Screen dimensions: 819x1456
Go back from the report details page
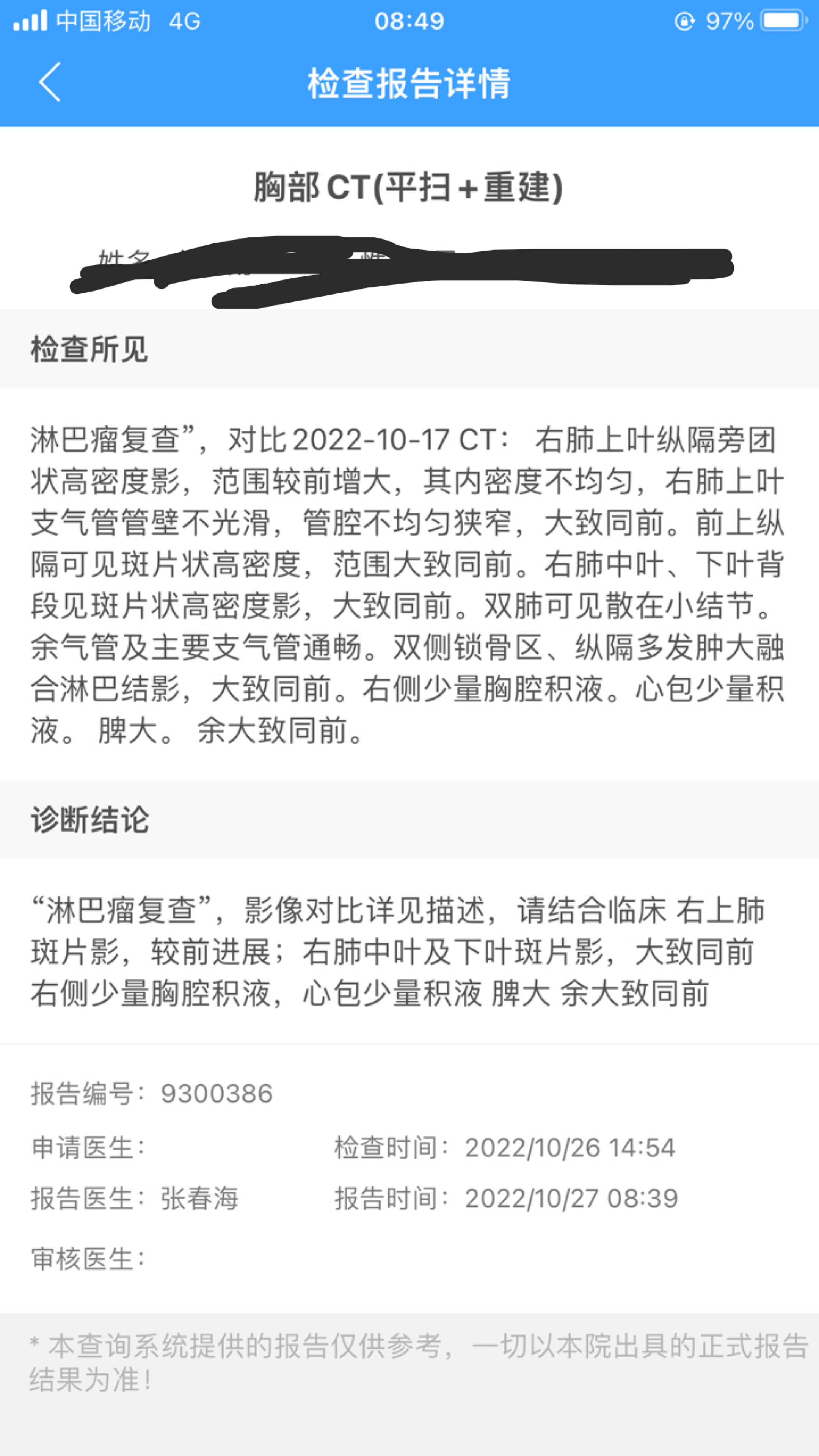50,83
